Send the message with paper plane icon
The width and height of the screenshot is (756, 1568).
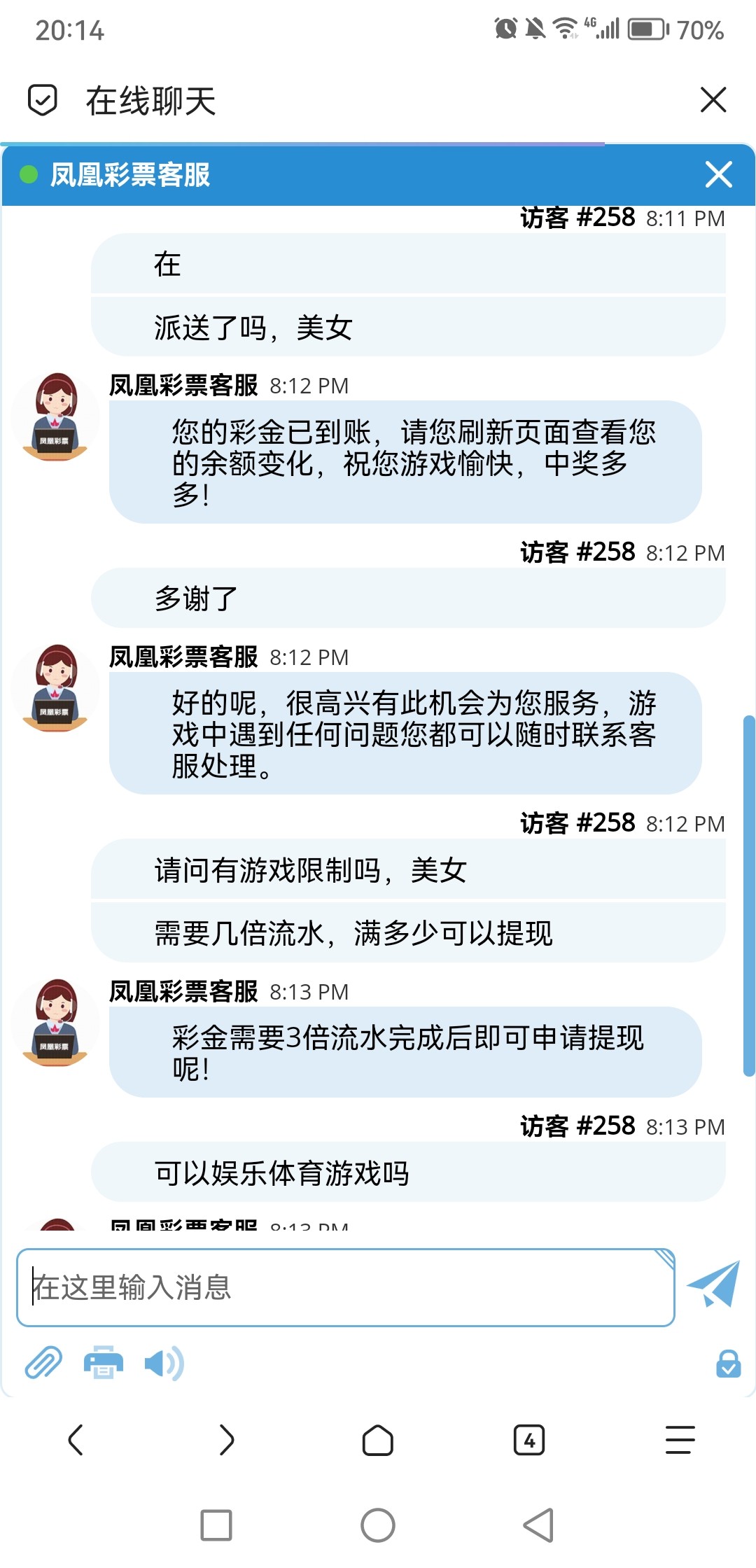click(714, 1284)
